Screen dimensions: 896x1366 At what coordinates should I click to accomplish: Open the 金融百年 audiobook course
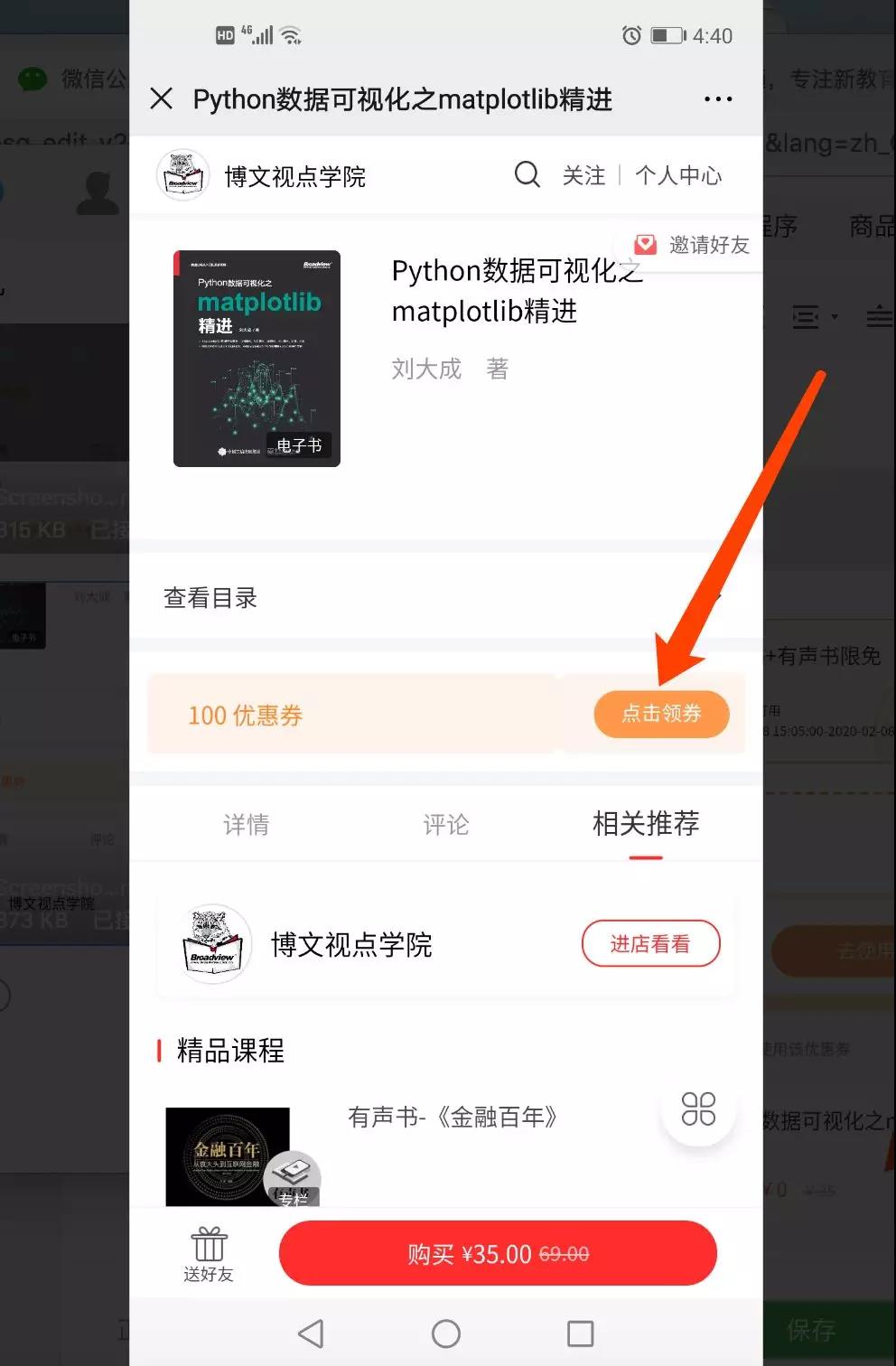tap(452, 1118)
